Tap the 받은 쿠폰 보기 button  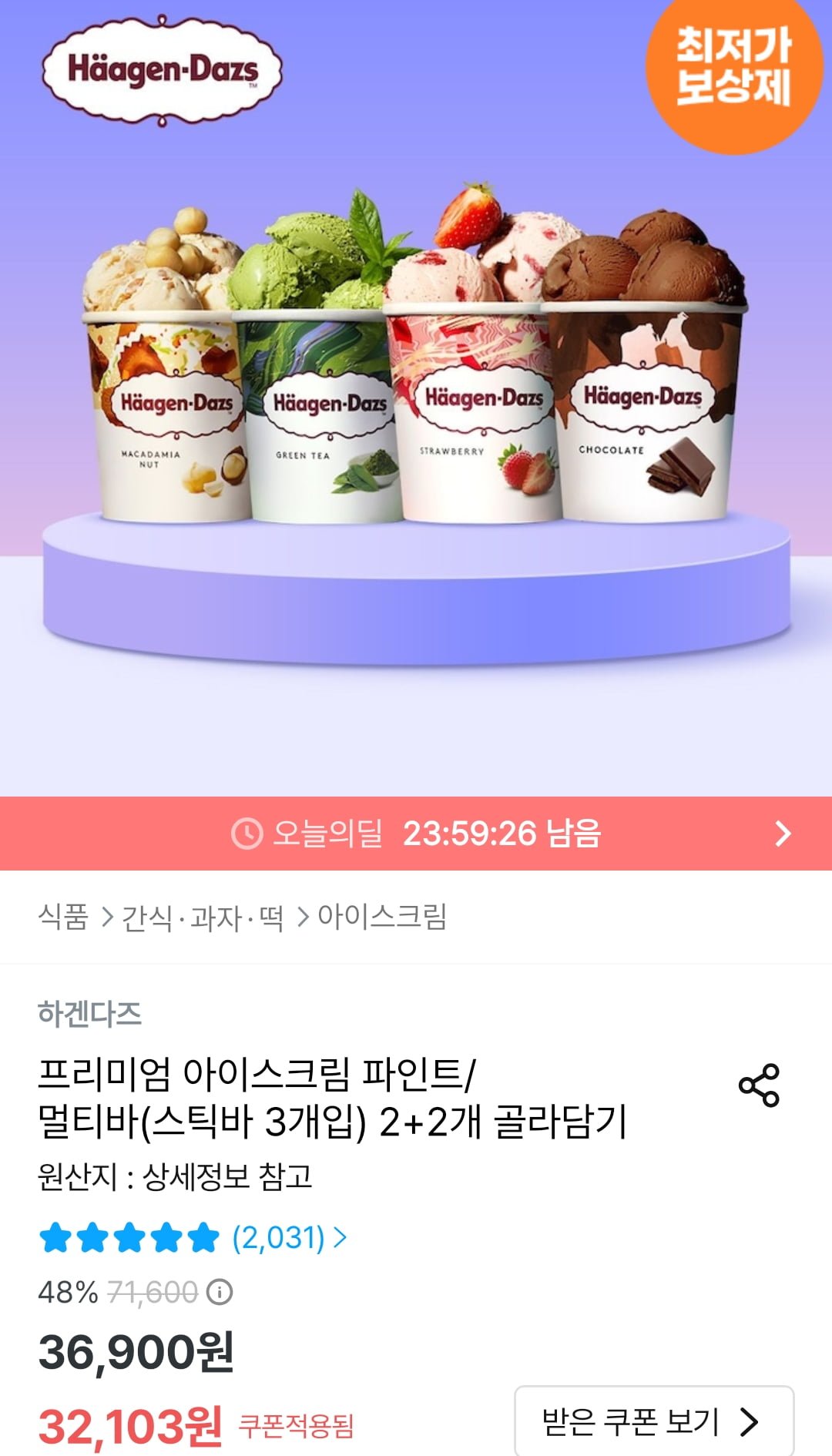click(x=653, y=1421)
